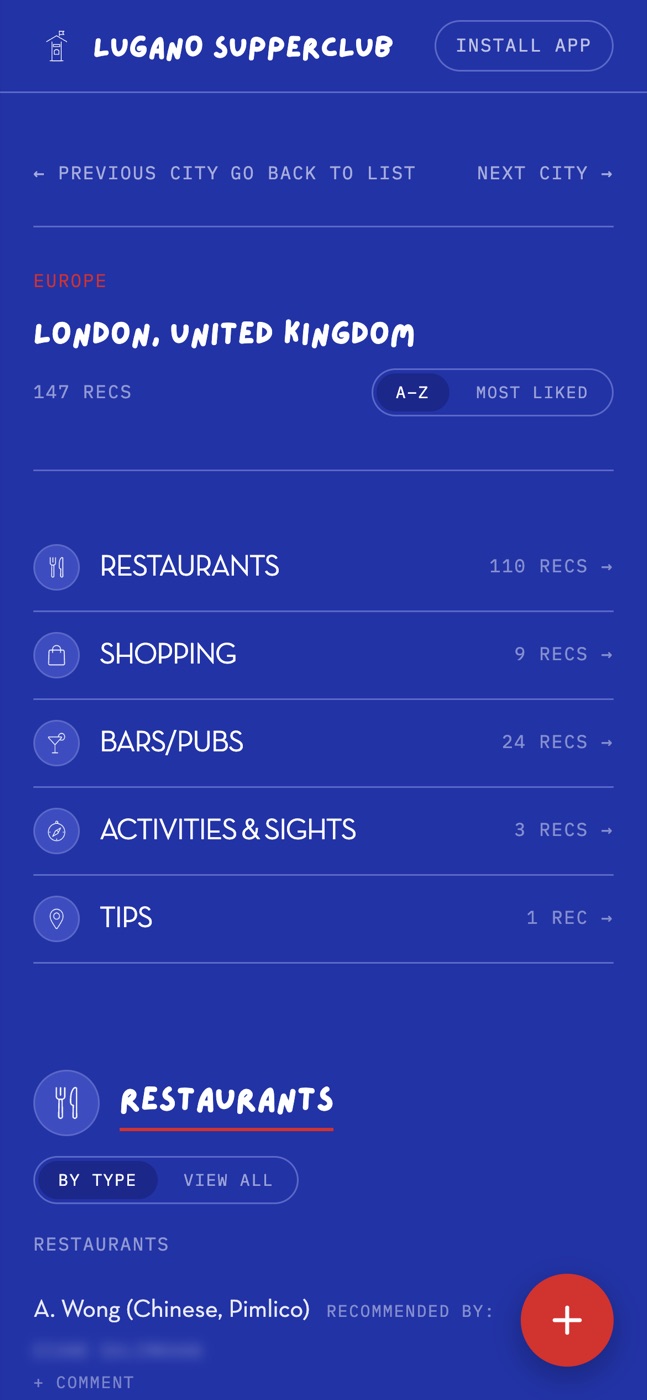The width and height of the screenshot is (647, 1400).
Task: Open the Lugano Supperclub home logo
Action: [219, 47]
